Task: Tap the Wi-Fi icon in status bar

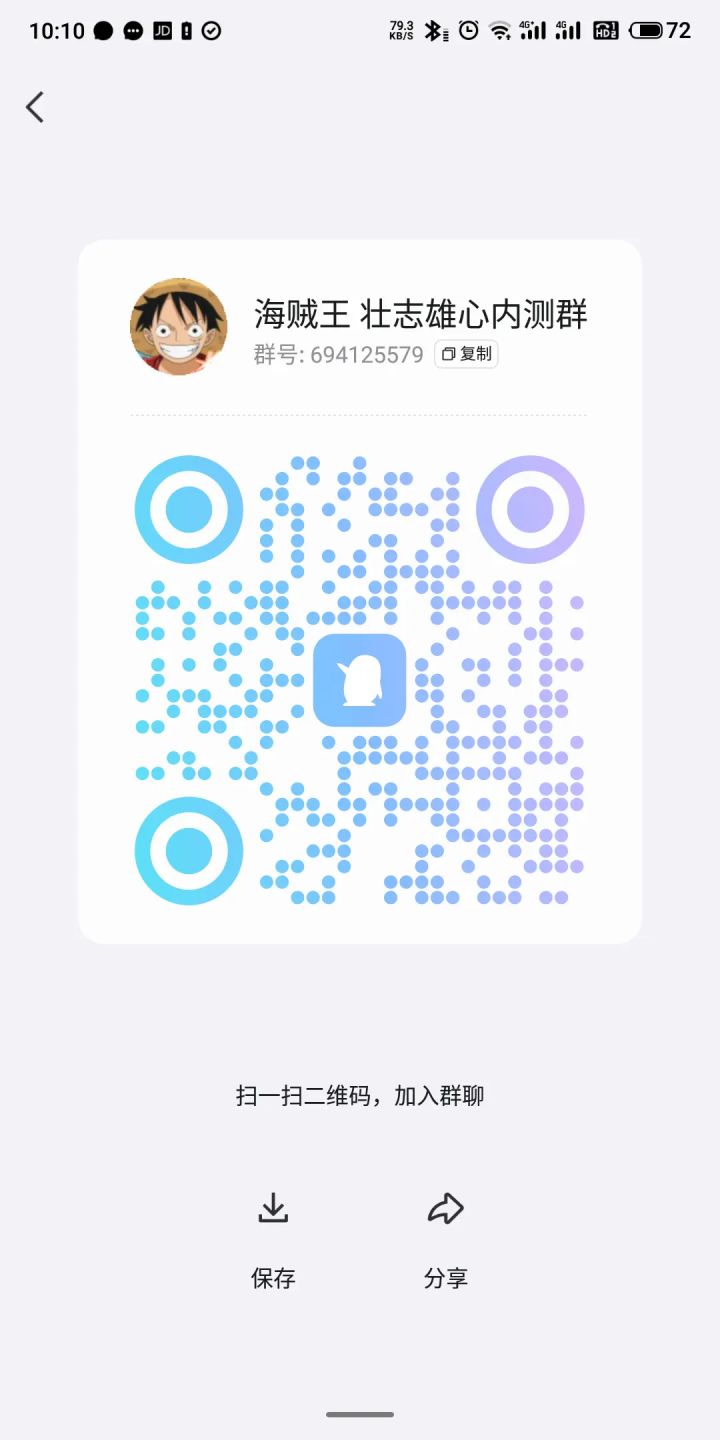Action: pos(502,31)
